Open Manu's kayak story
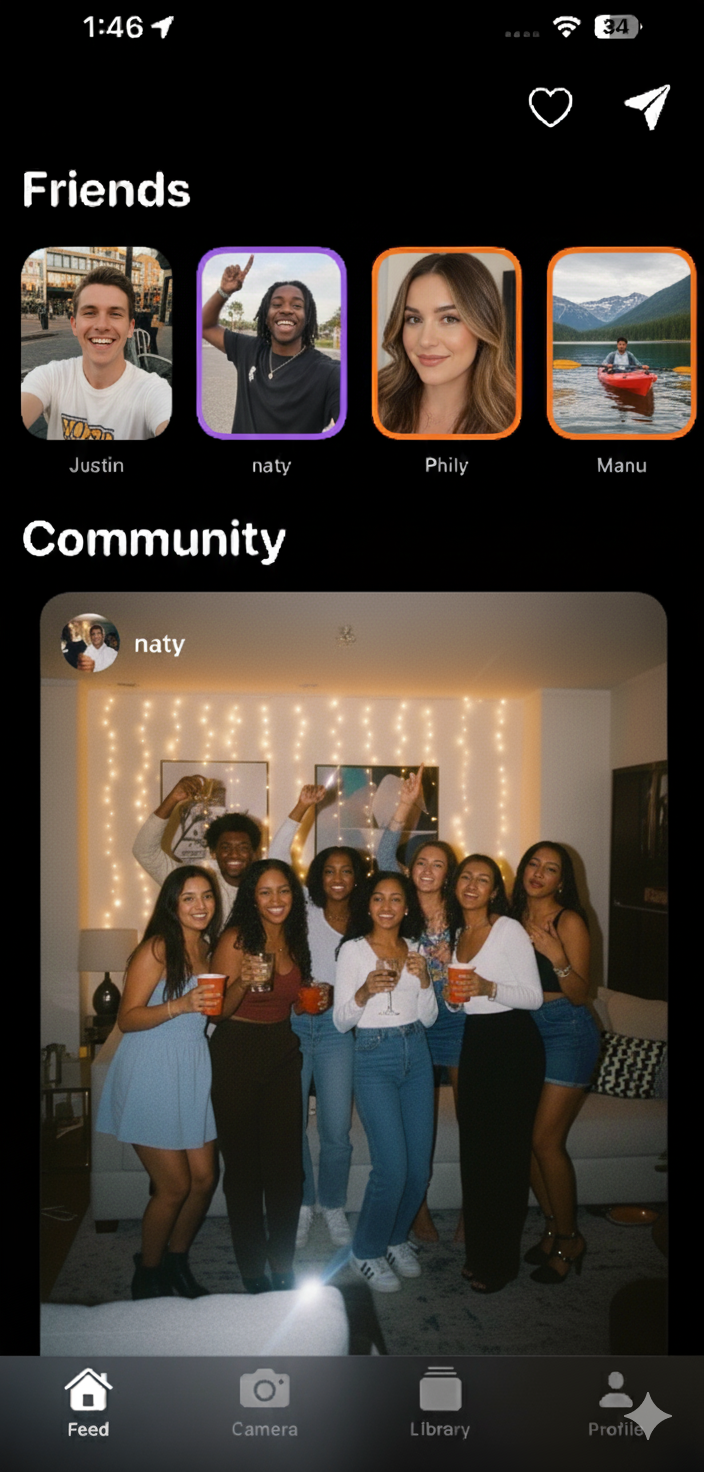 [x=621, y=343]
